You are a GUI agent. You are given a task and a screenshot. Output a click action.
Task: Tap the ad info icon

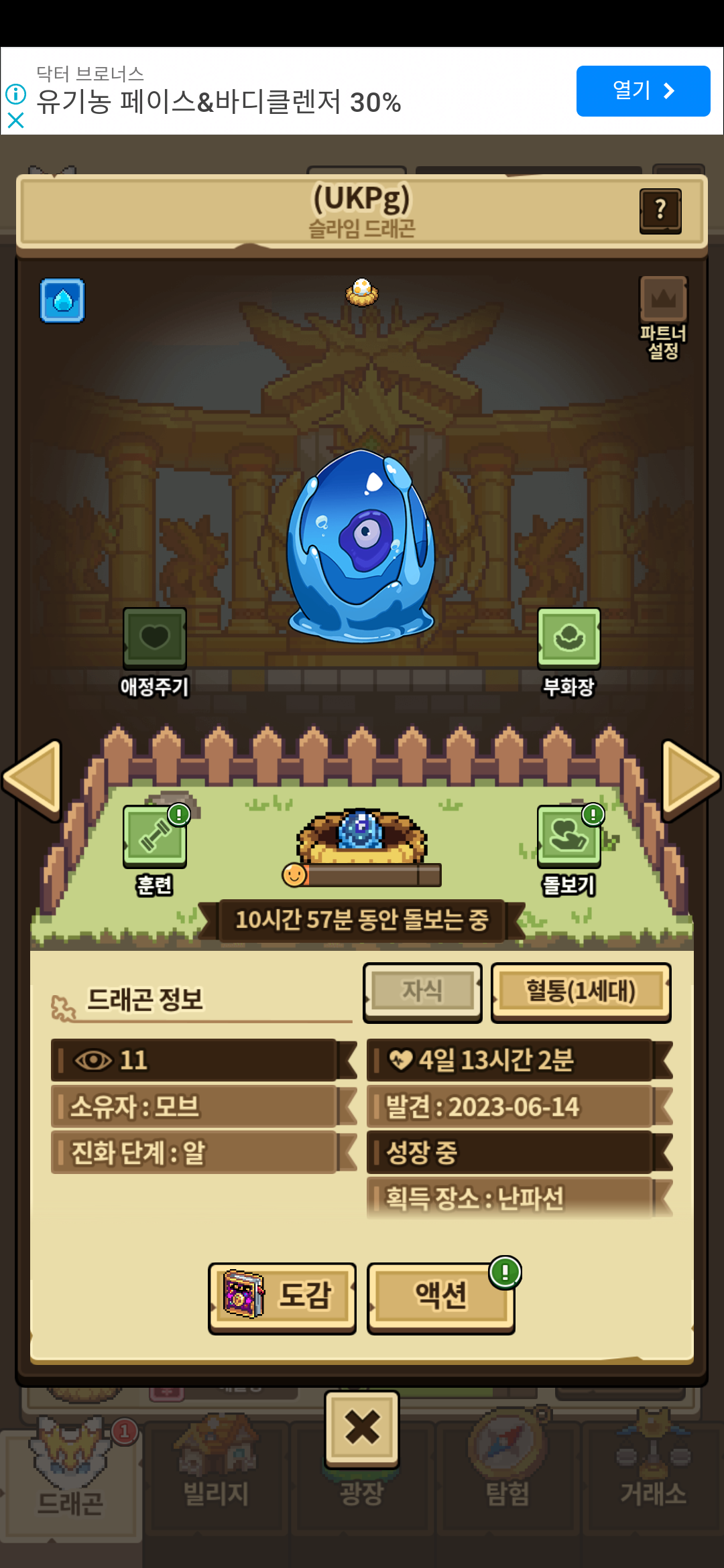click(15, 94)
